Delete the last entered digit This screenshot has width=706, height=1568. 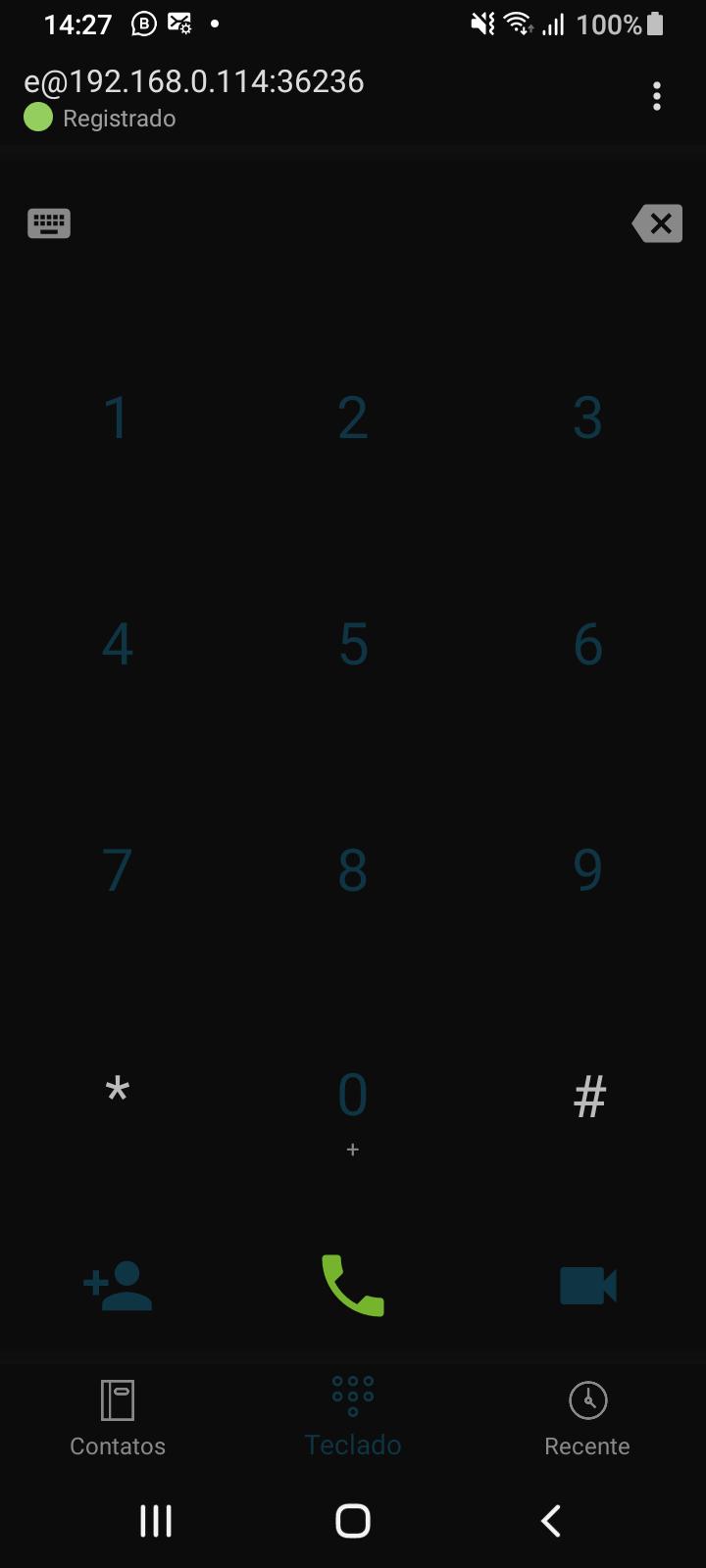[657, 223]
